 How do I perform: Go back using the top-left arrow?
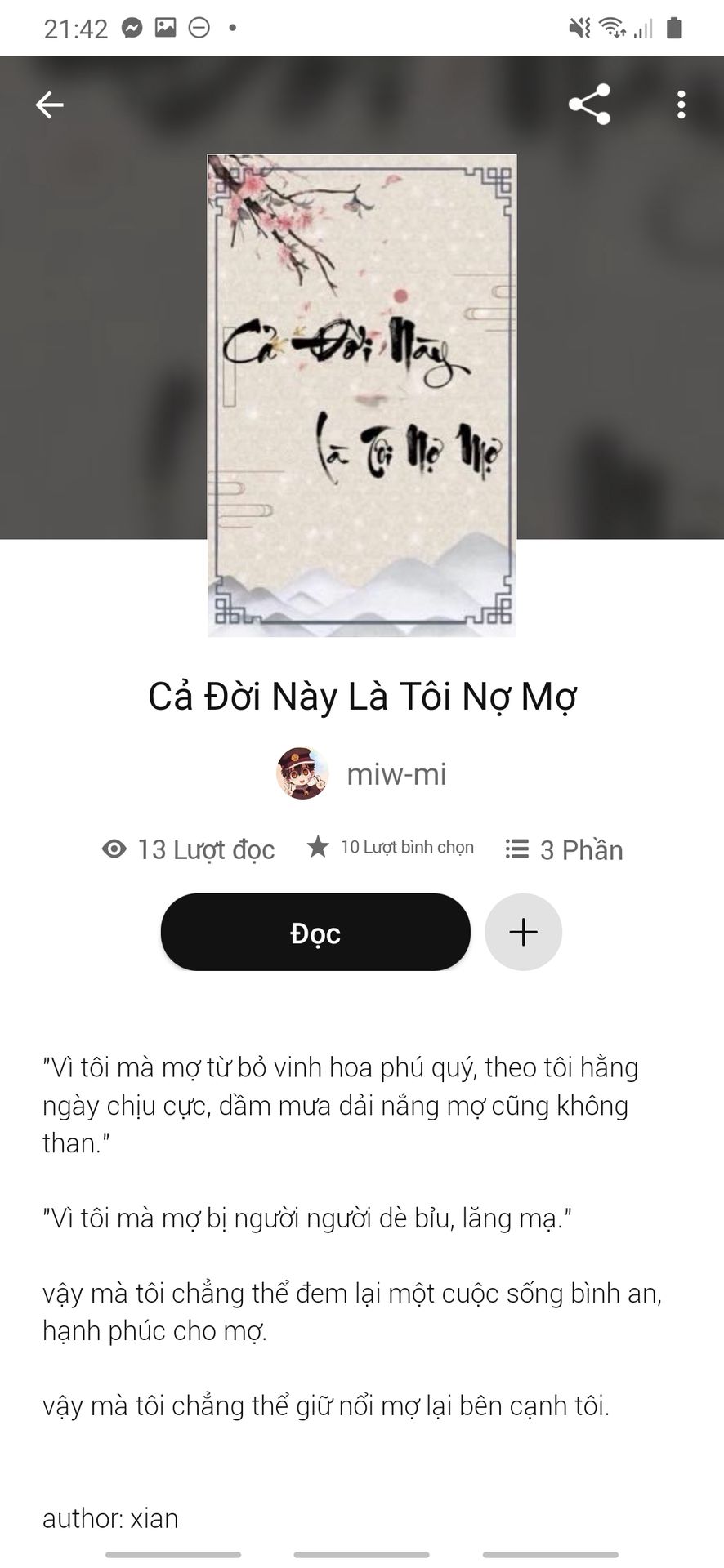click(x=49, y=105)
